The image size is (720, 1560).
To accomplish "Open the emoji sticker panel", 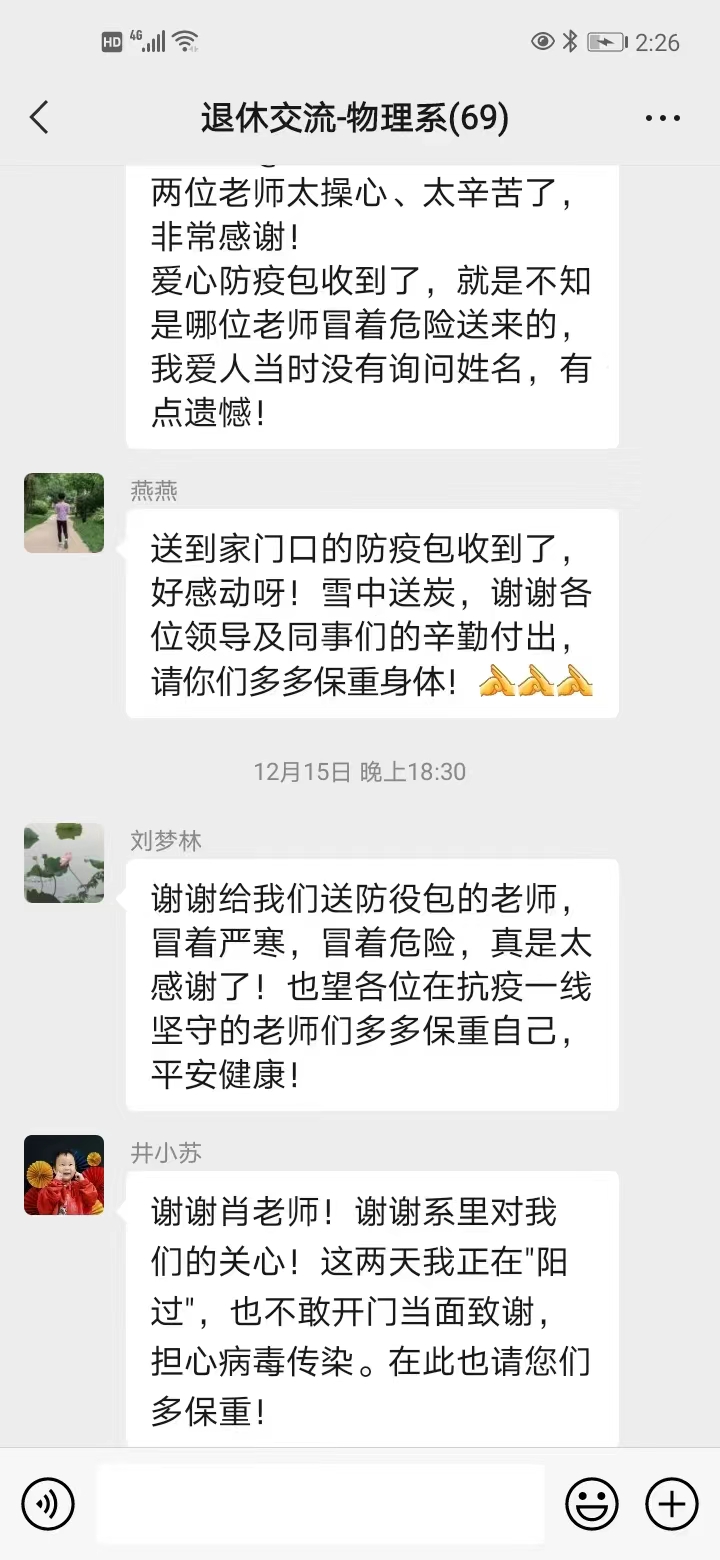I will [592, 1503].
